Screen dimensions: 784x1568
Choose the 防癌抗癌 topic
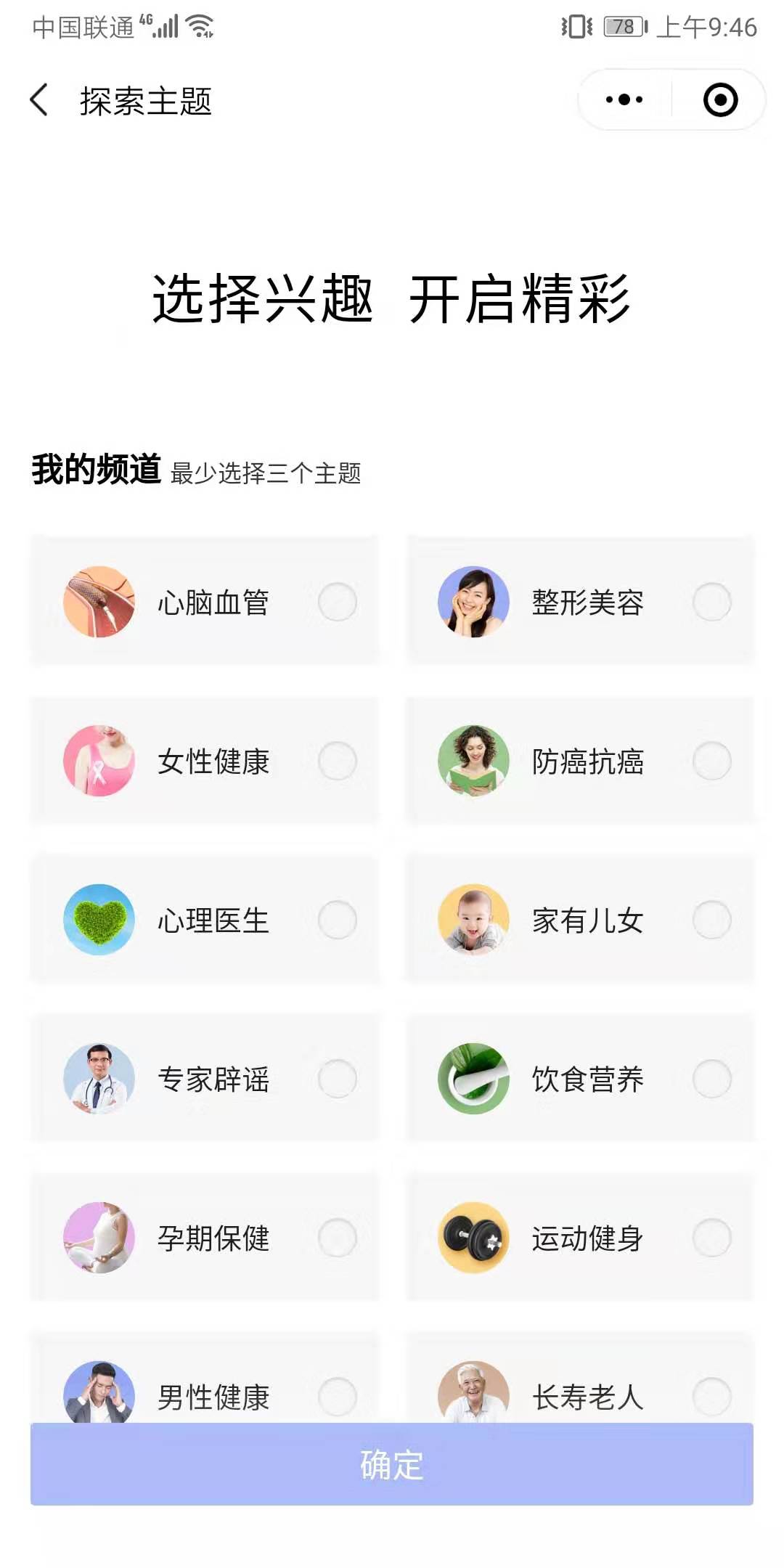pos(711,761)
